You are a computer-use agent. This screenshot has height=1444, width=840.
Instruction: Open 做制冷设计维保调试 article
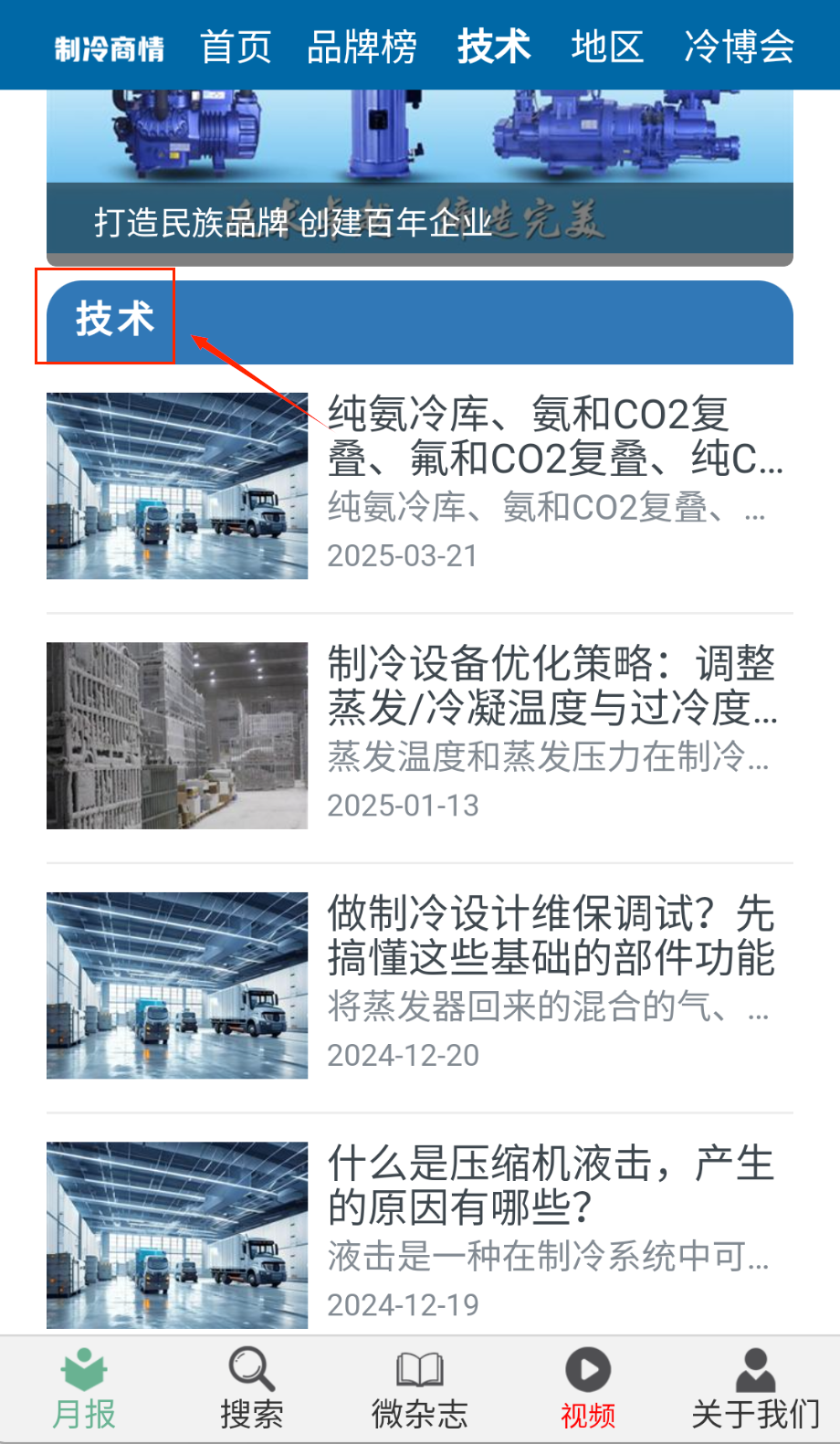tap(551, 935)
